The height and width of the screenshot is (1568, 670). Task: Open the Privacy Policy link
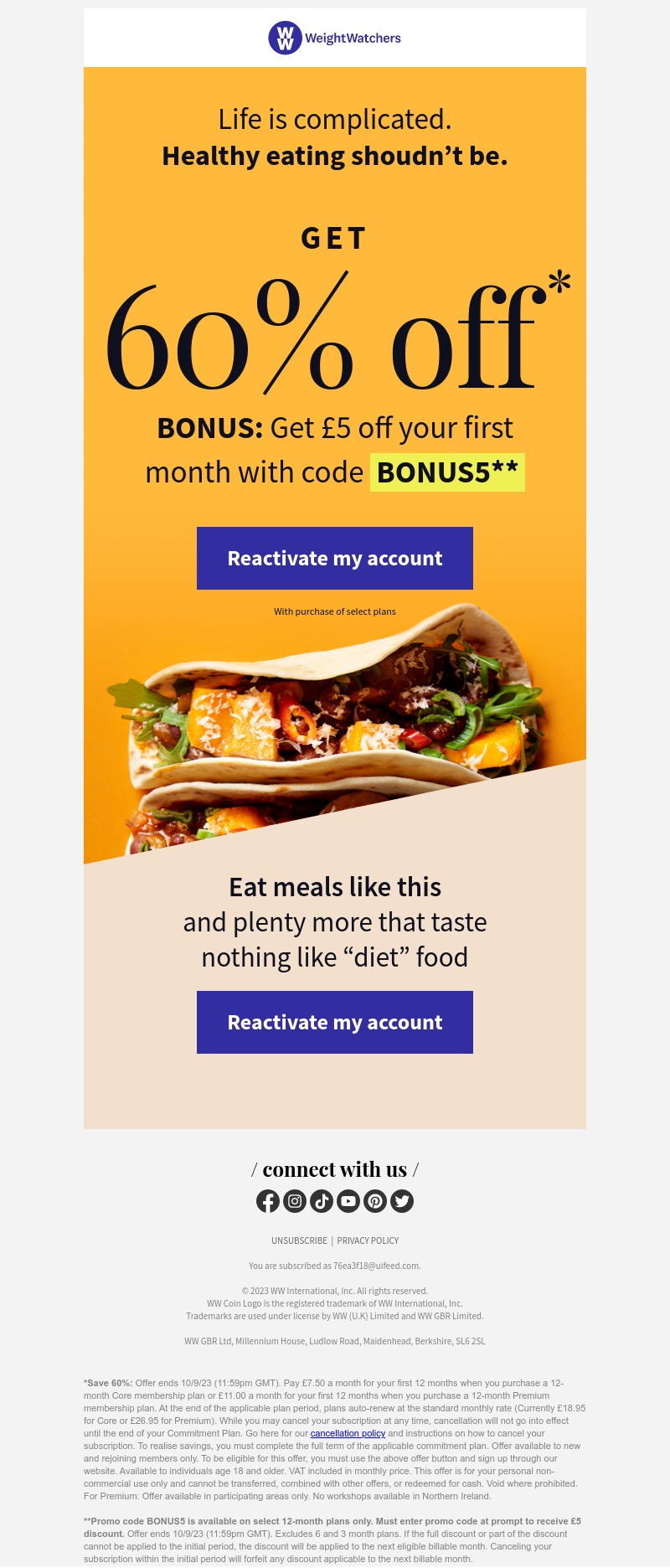pos(368,1240)
